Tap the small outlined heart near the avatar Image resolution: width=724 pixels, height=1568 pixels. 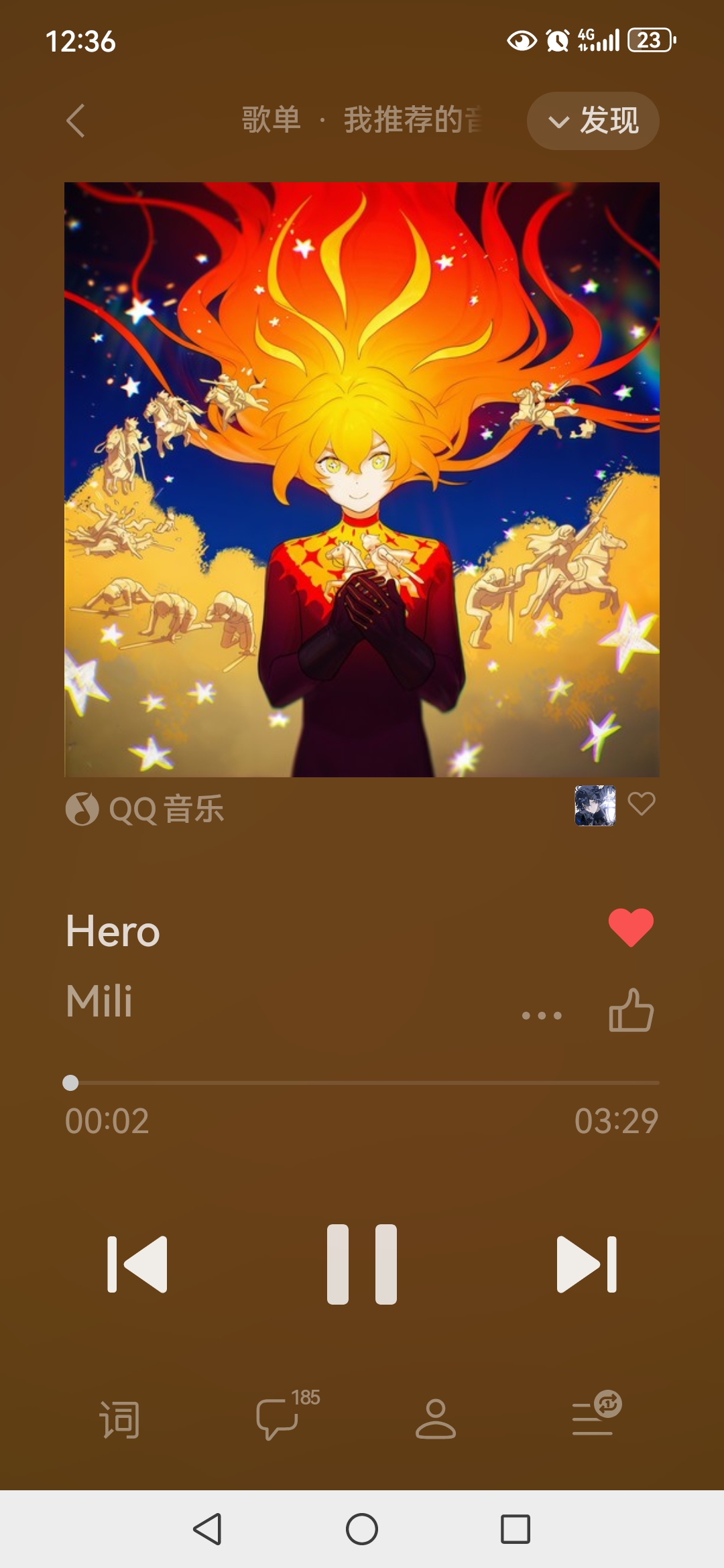(641, 803)
